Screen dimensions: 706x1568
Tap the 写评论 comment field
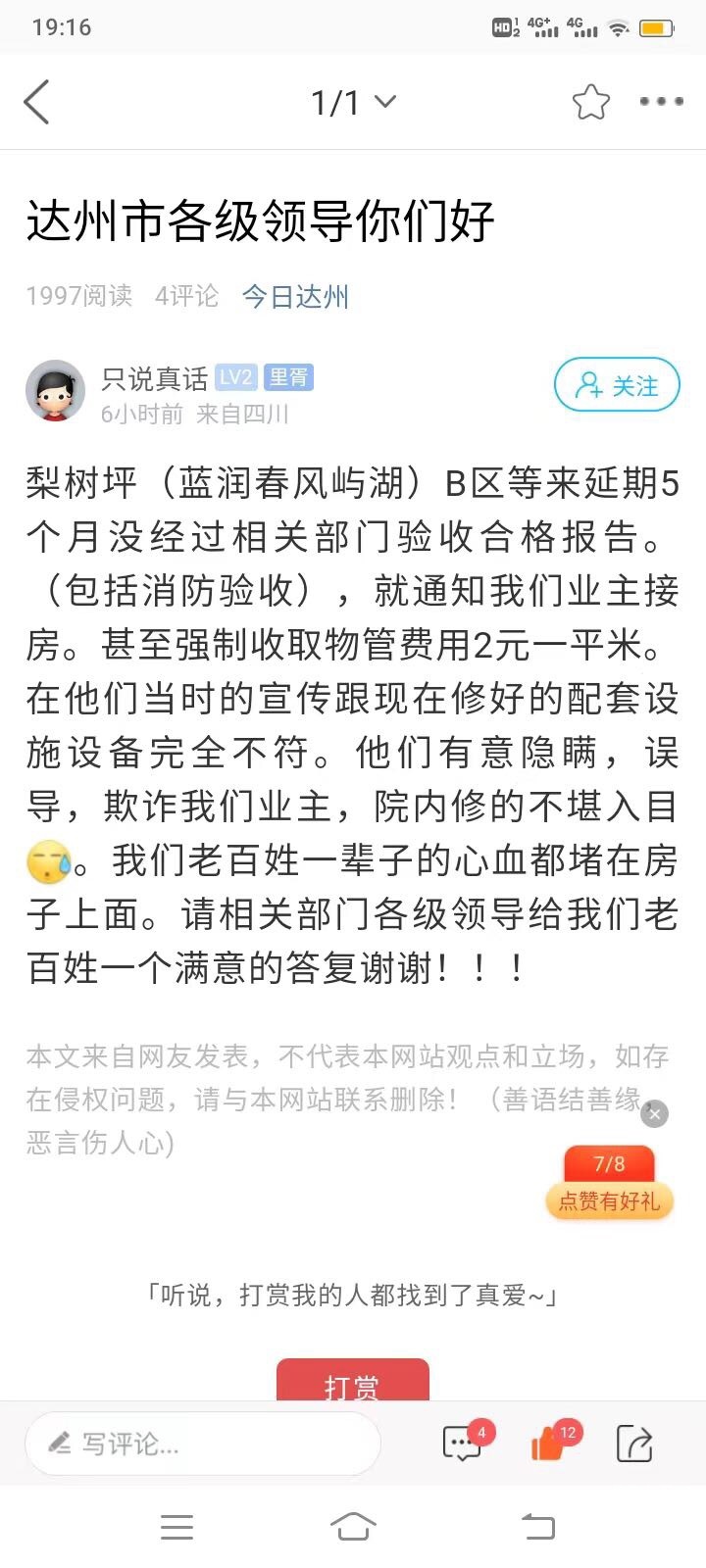[x=202, y=1444]
